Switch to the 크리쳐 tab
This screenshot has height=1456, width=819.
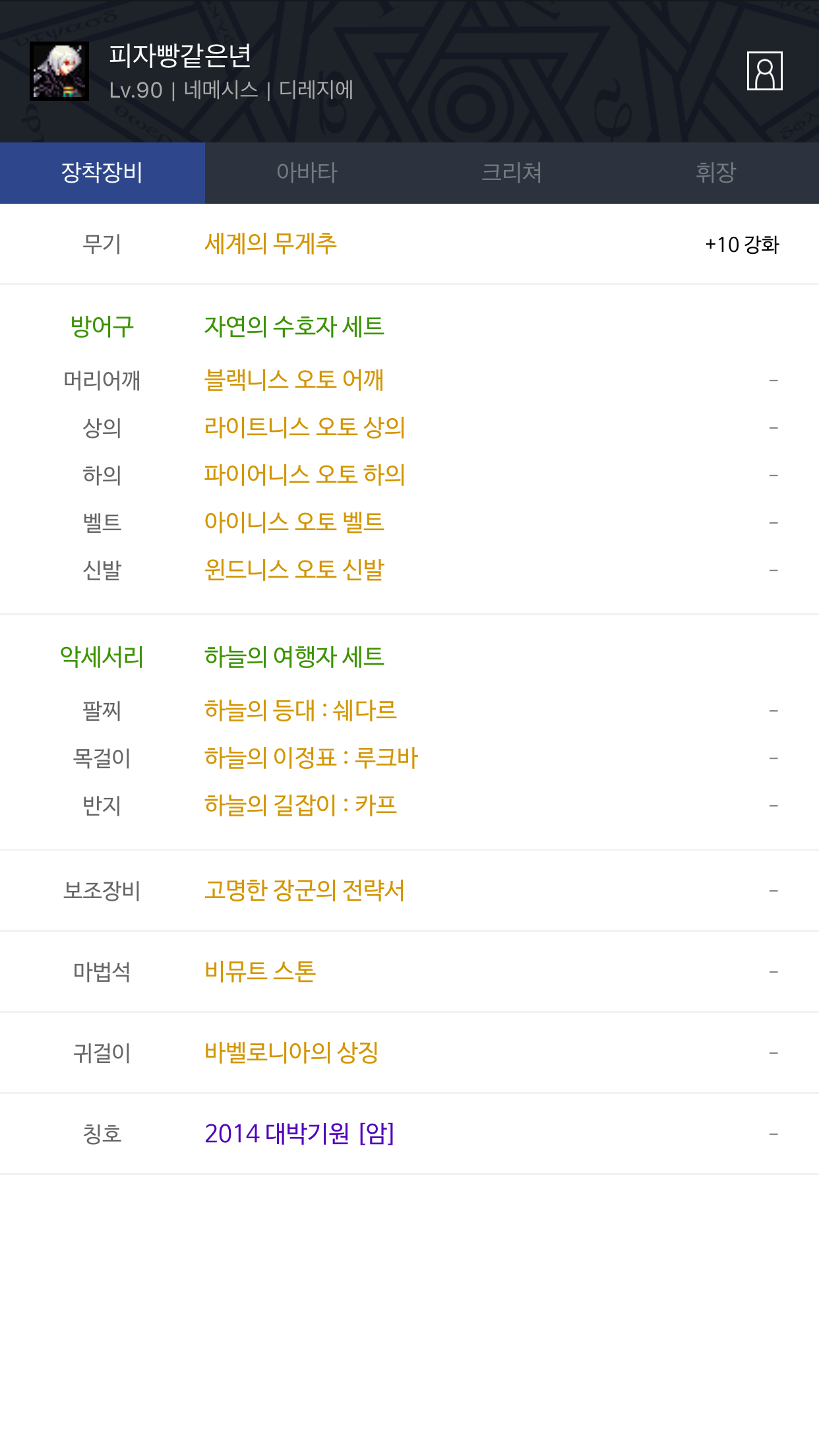[x=512, y=173]
